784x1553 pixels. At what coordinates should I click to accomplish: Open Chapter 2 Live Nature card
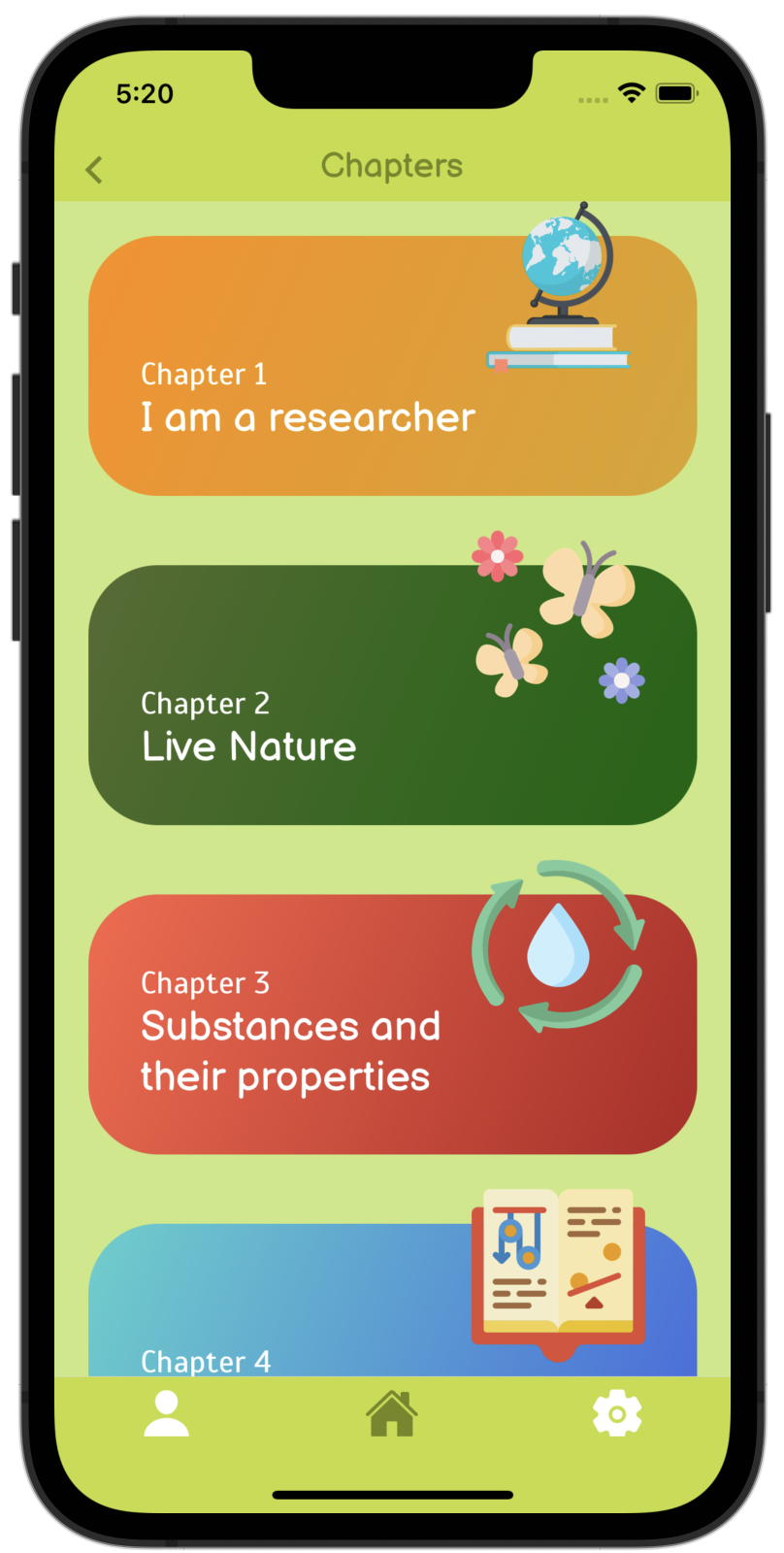(392, 695)
